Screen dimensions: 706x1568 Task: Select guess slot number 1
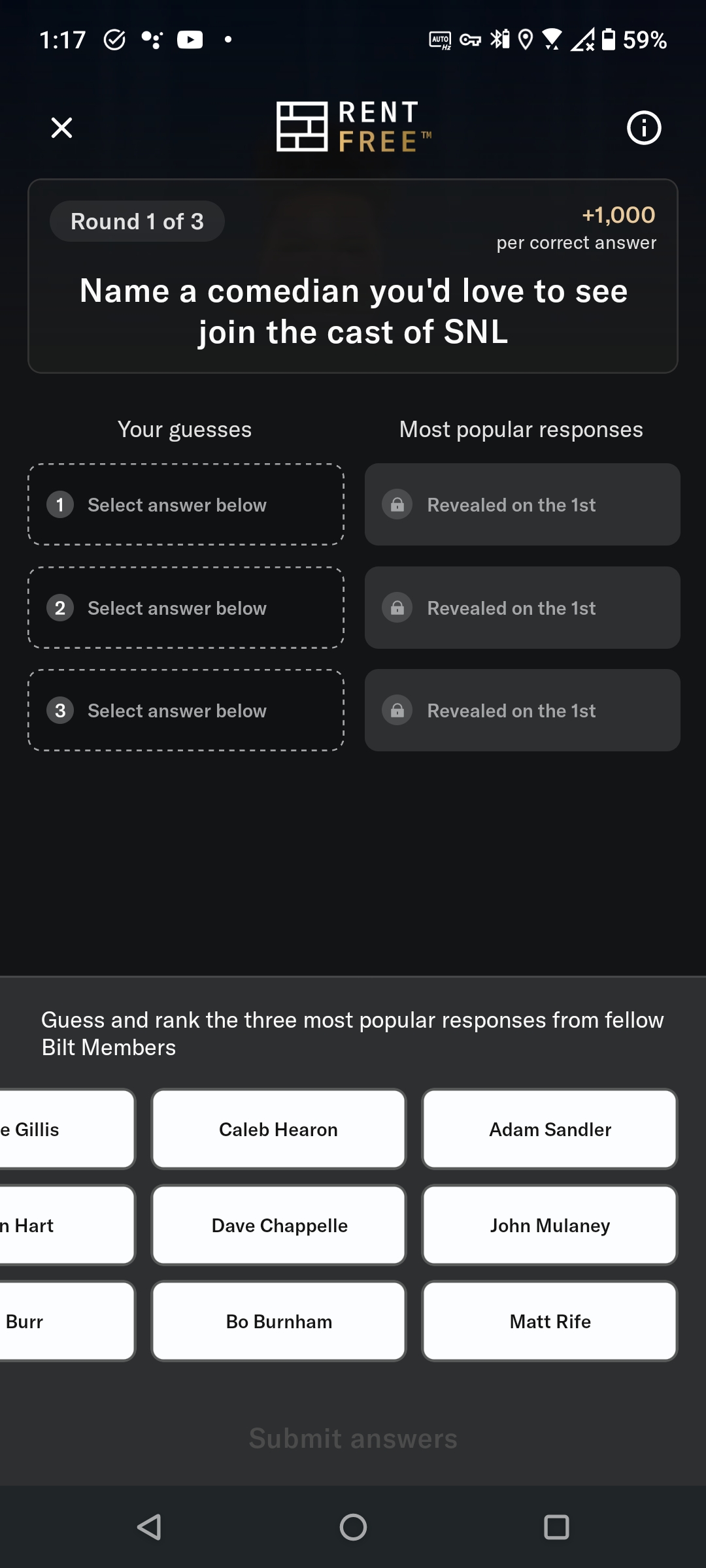click(186, 504)
